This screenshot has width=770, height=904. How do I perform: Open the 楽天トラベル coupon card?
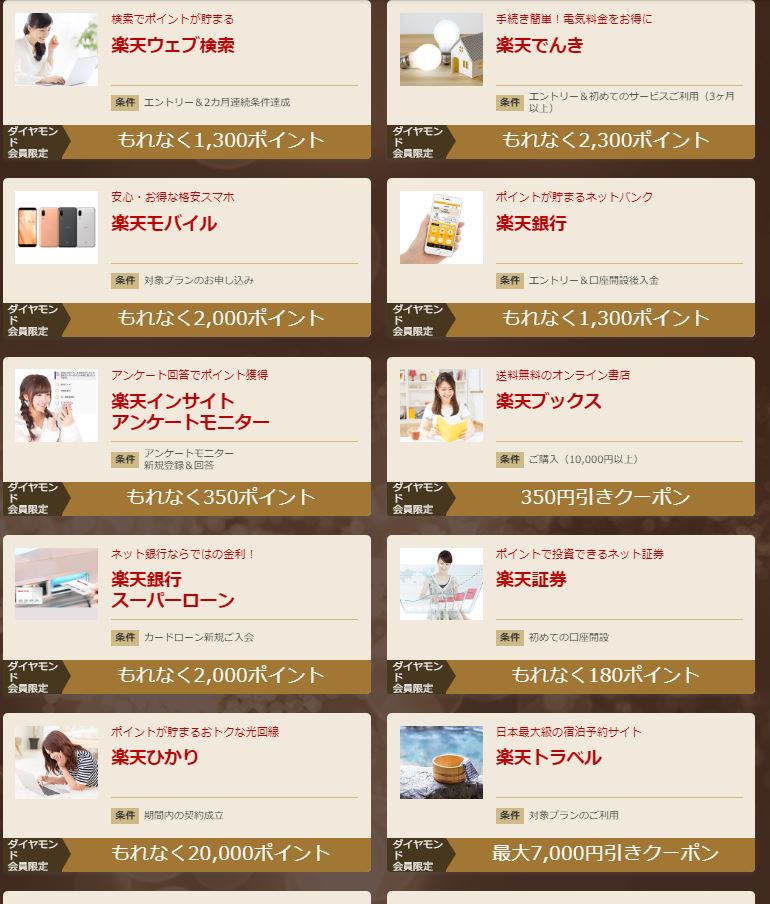pos(570,792)
